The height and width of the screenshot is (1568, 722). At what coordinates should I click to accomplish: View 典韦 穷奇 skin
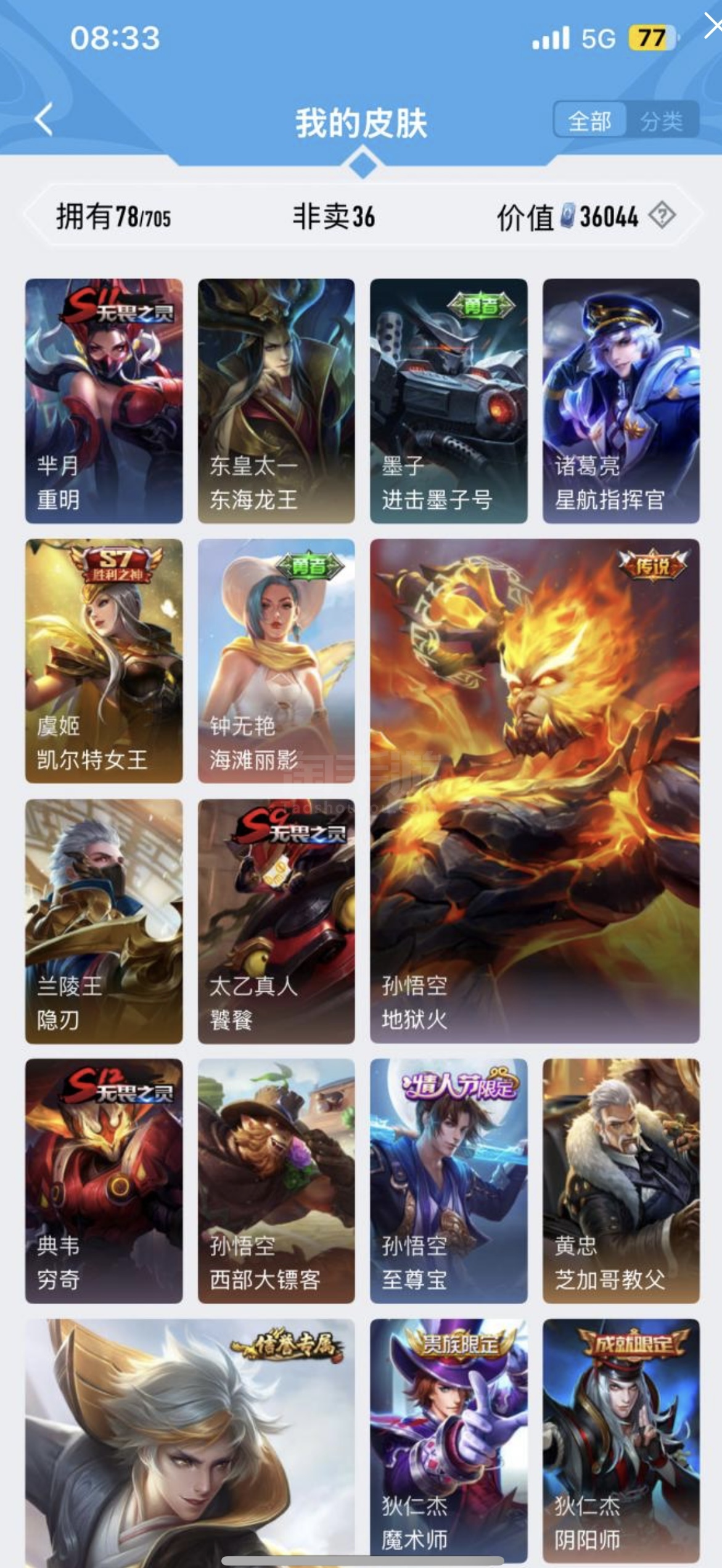tap(104, 1181)
